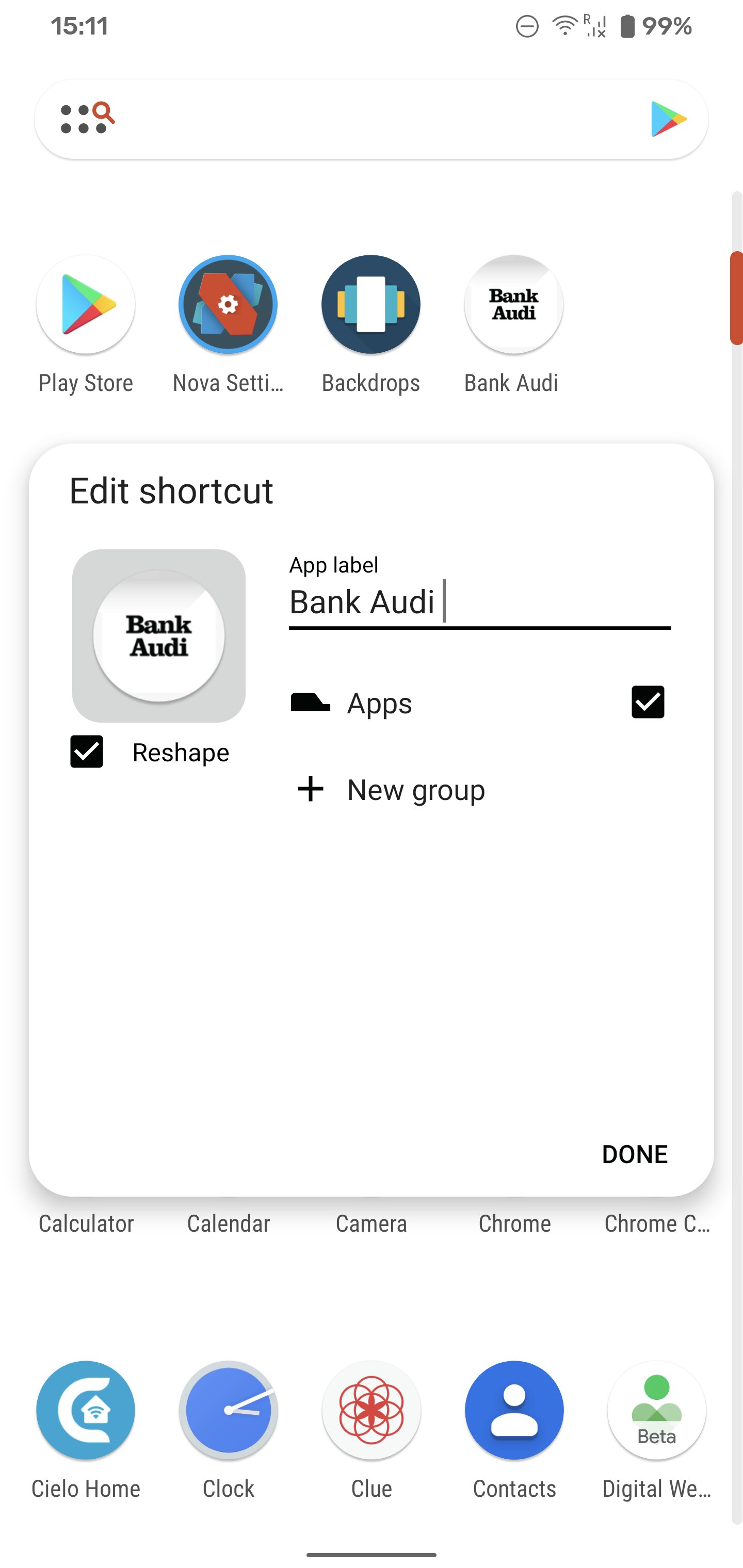Change the Bank Audi icon image
743x1568 pixels.
tap(159, 636)
